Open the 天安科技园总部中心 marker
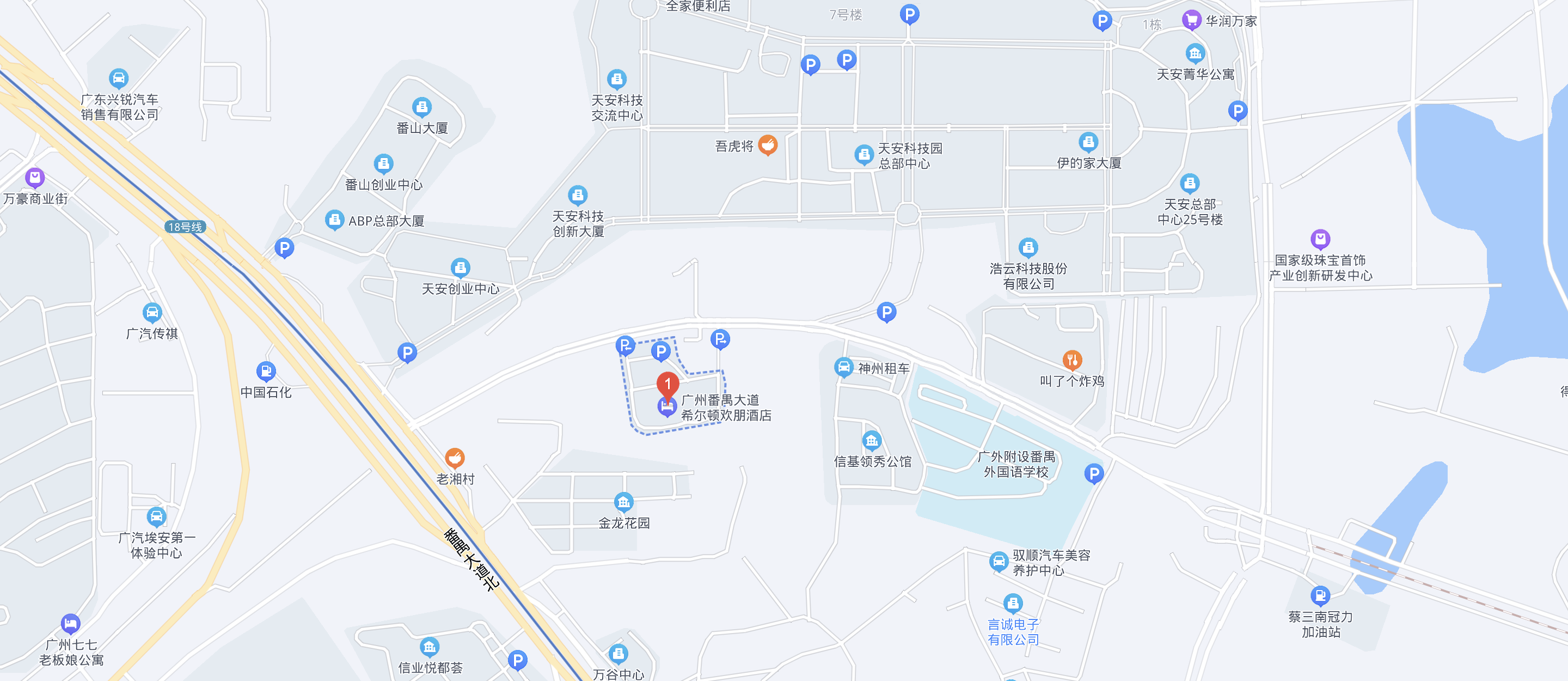Viewport: 1568px width, 681px height. click(x=863, y=155)
